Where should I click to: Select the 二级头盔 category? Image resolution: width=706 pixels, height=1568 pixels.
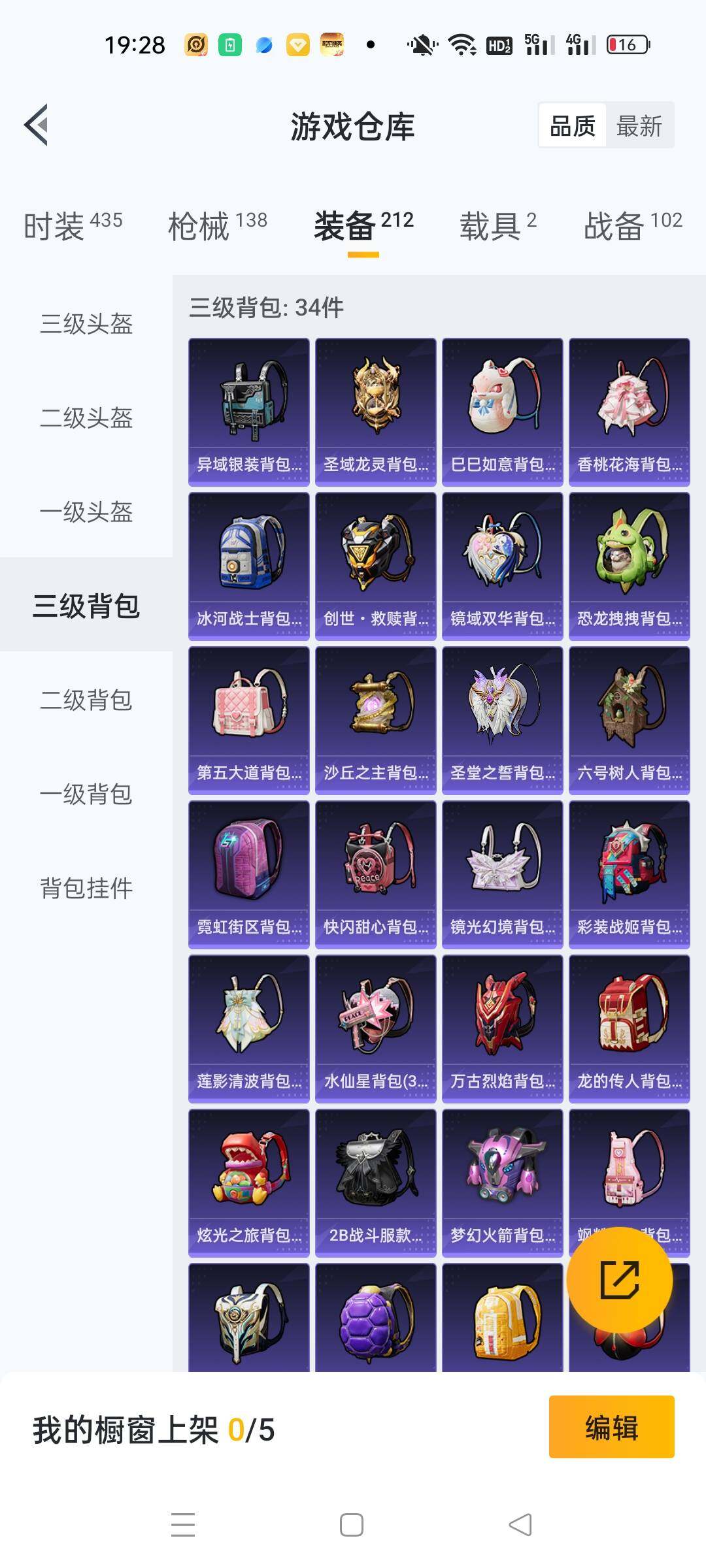tap(86, 418)
